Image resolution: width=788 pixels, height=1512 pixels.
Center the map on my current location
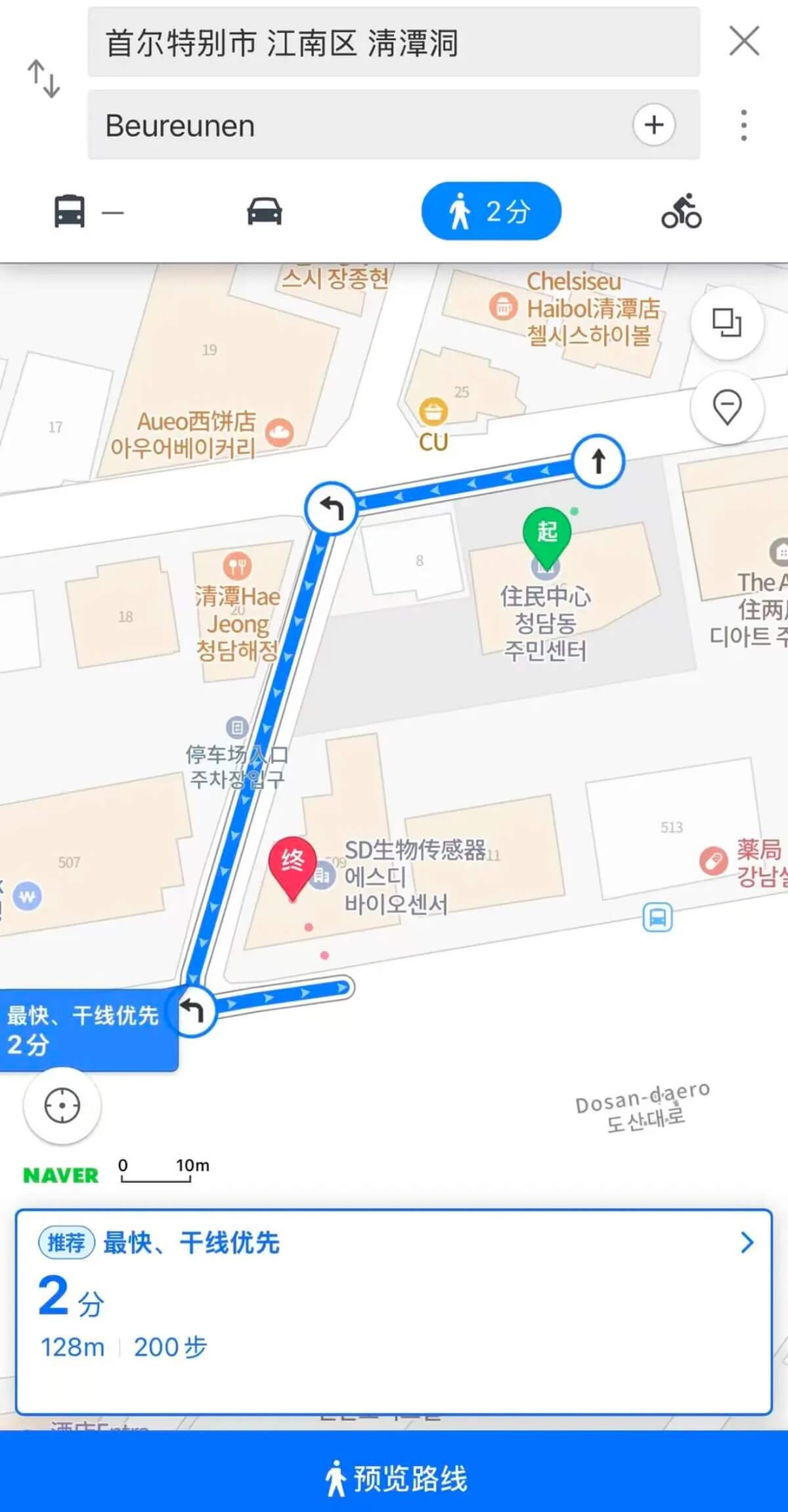(x=62, y=1106)
